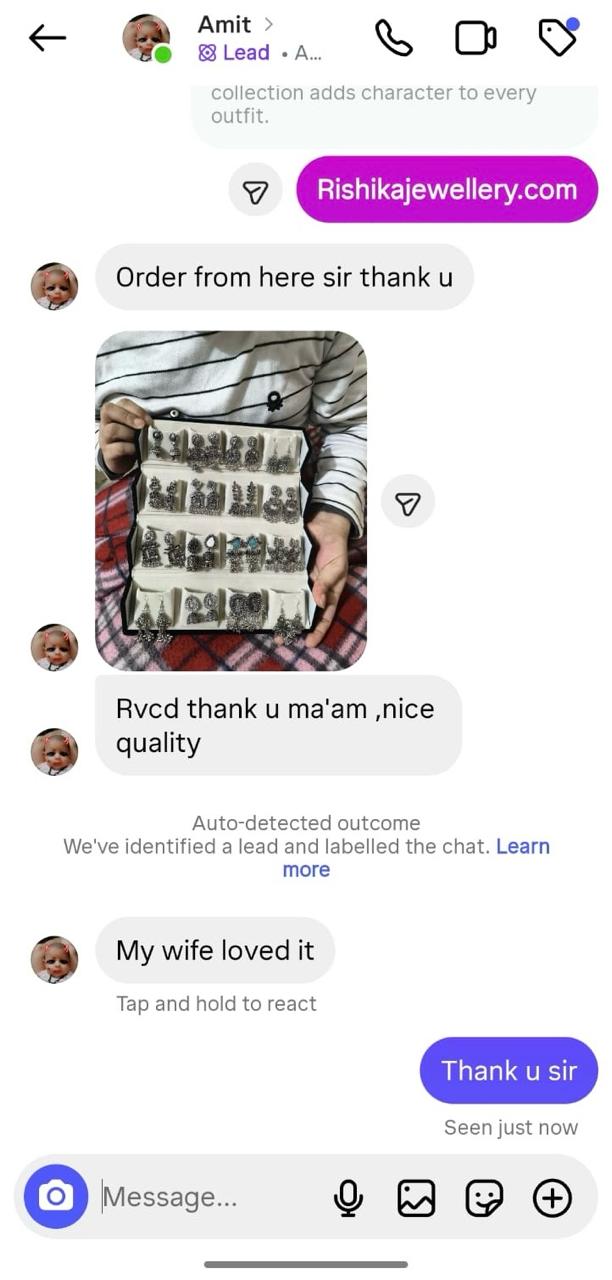The height and width of the screenshot is (1280, 612).
Task: Focus the Message input field
Action: [200, 1197]
